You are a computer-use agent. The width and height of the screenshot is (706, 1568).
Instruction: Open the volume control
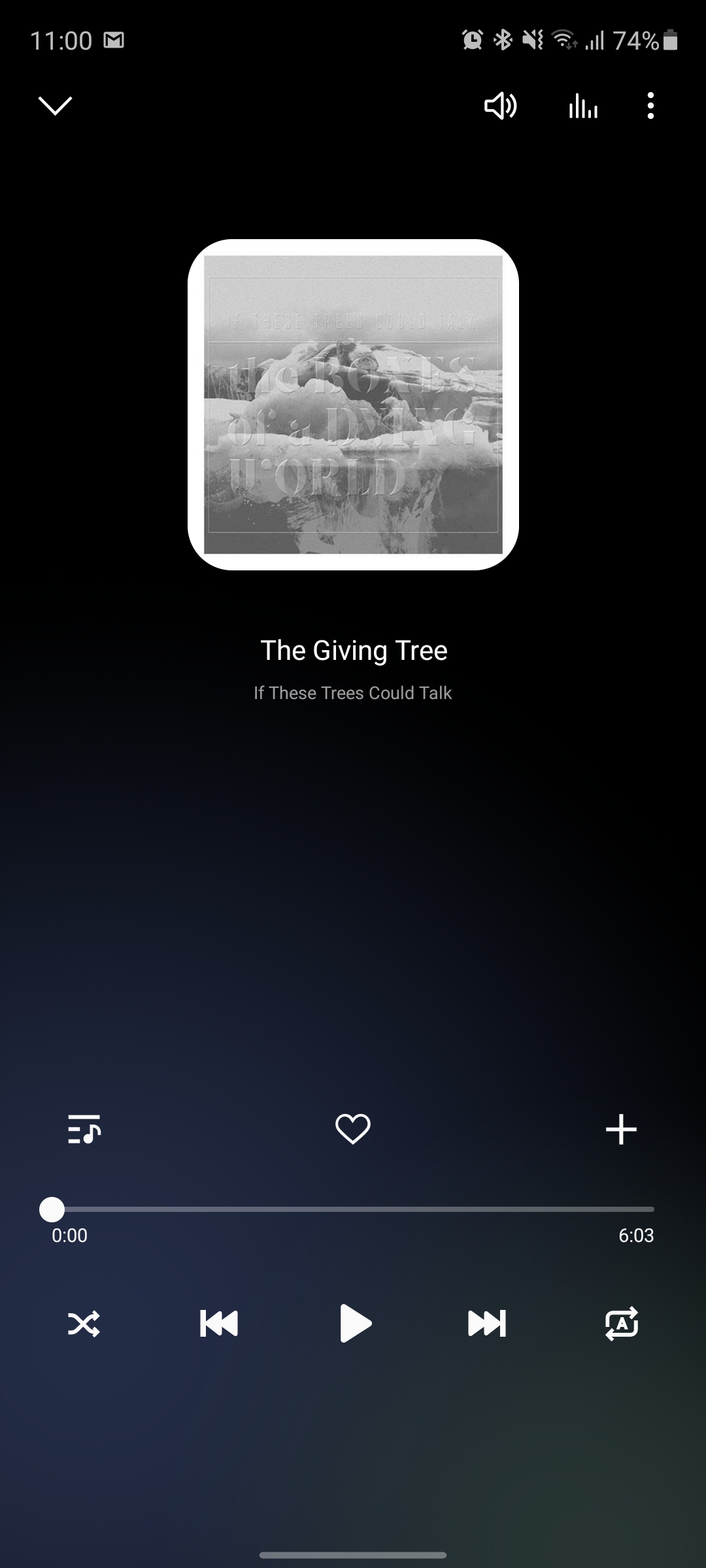pos(500,106)
